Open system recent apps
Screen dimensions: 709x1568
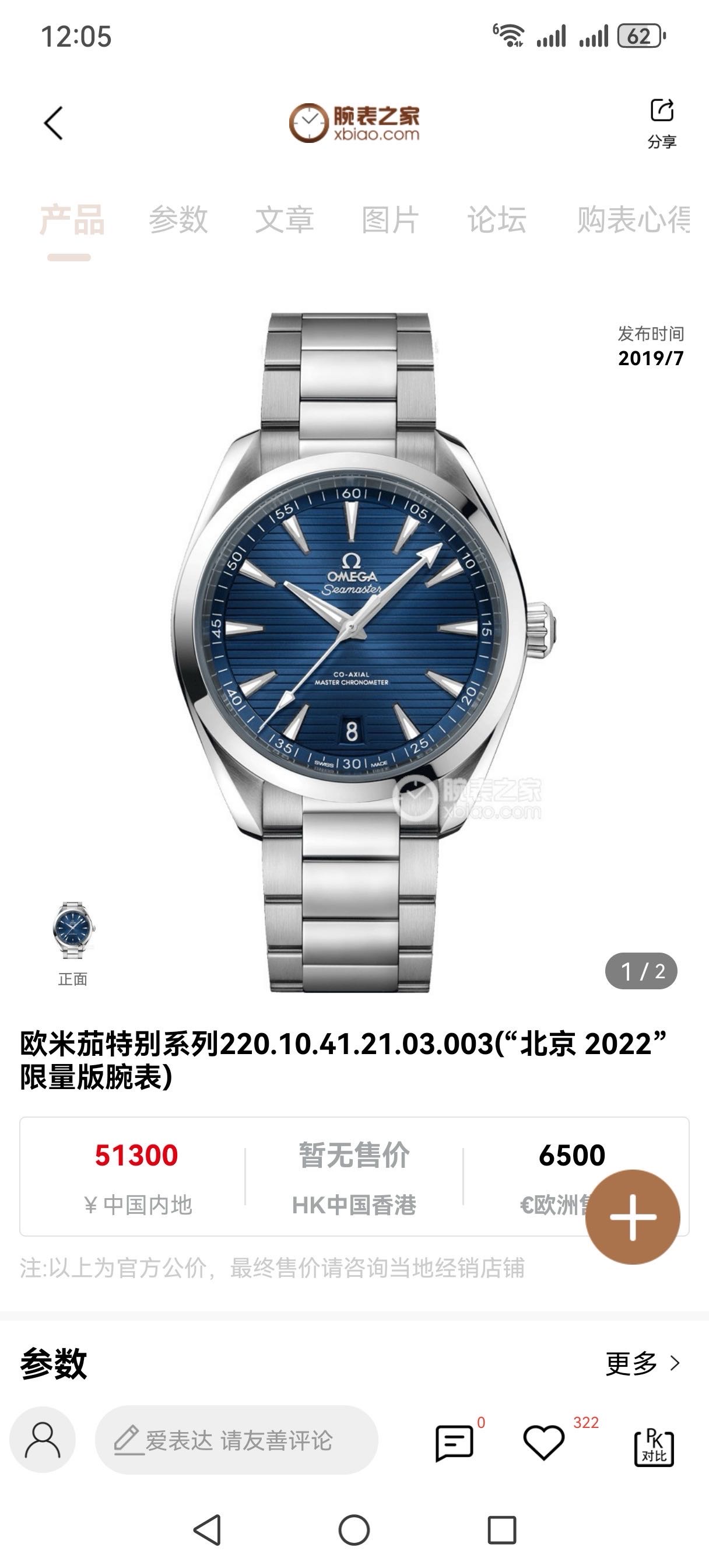502,1529
